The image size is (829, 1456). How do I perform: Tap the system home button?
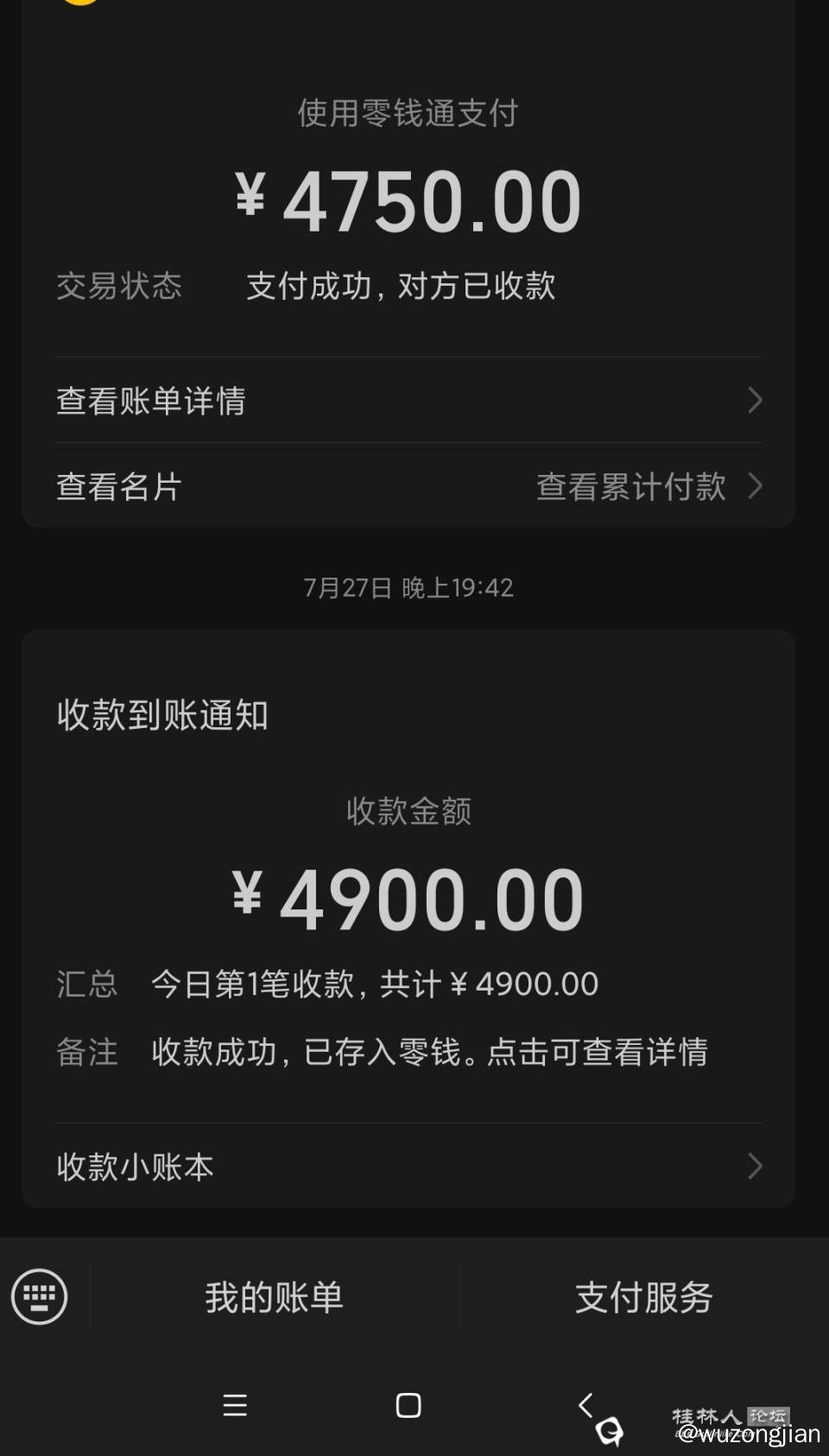click(x=408, y=1405)
